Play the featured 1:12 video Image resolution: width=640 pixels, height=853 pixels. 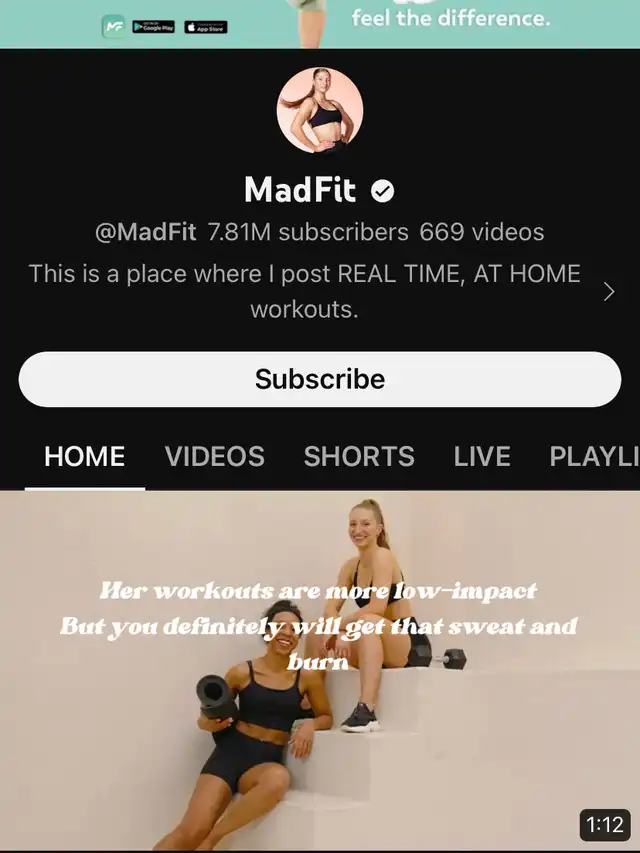pyautogui.click(x=320, y=670)
